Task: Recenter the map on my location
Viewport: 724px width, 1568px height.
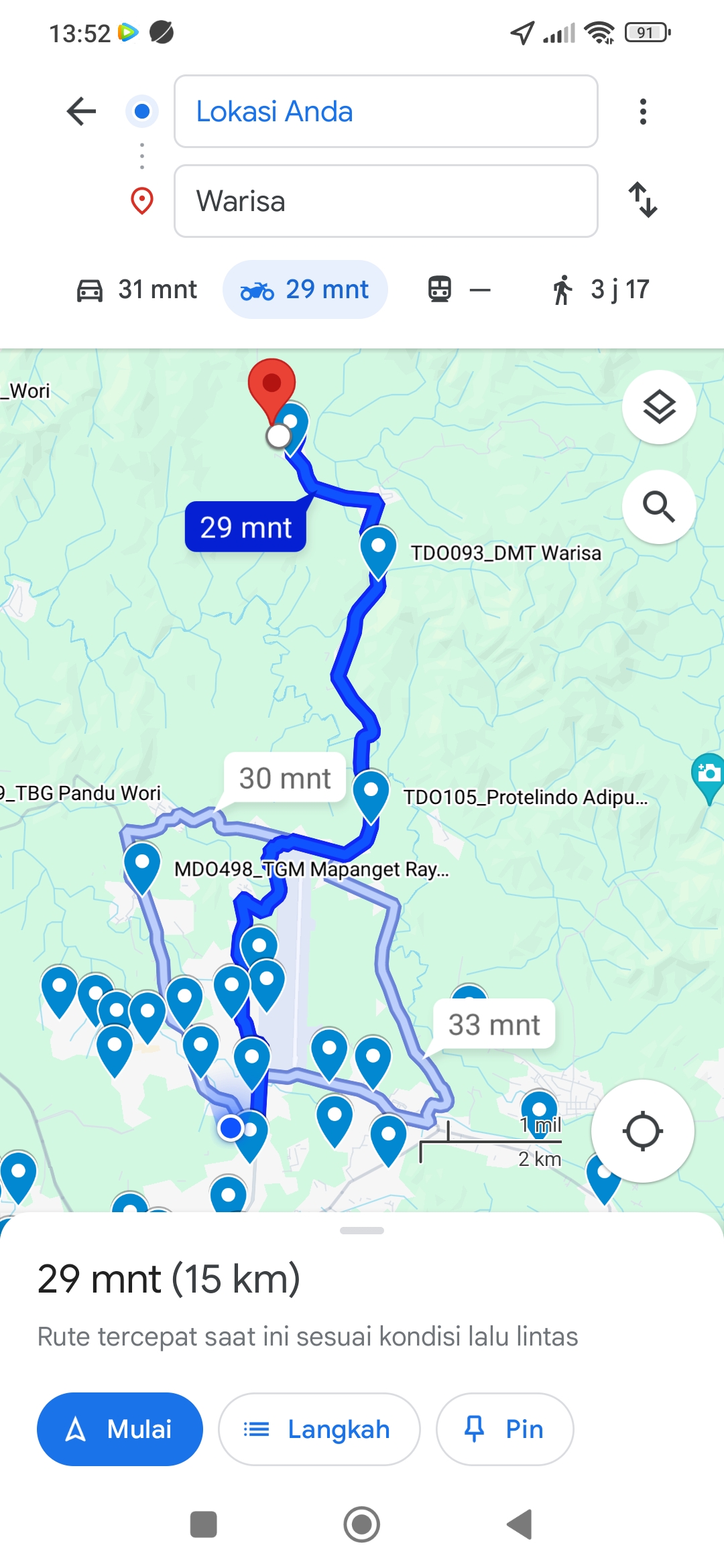Action: tap(643, 1131)
